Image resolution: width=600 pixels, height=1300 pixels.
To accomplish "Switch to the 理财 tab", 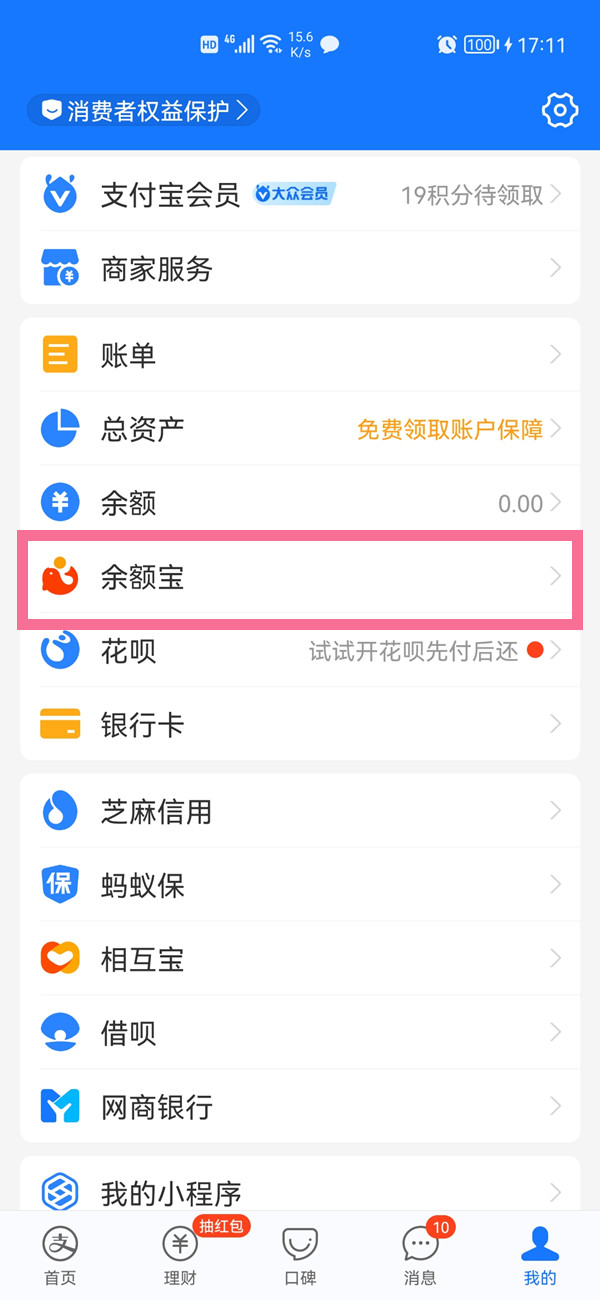I will click(x=180, y=1256).
